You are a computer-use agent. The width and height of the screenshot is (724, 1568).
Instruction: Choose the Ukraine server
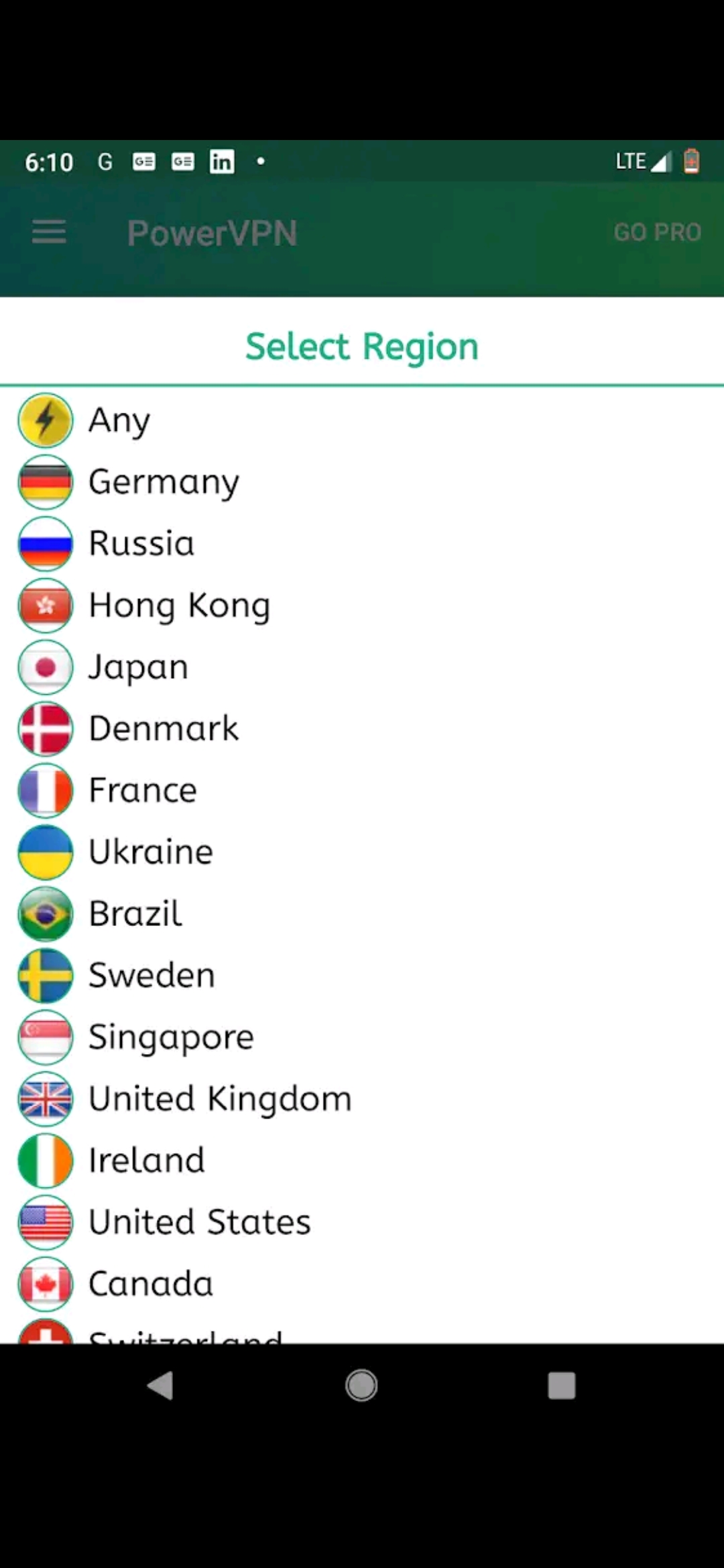[x=362, y=852]
